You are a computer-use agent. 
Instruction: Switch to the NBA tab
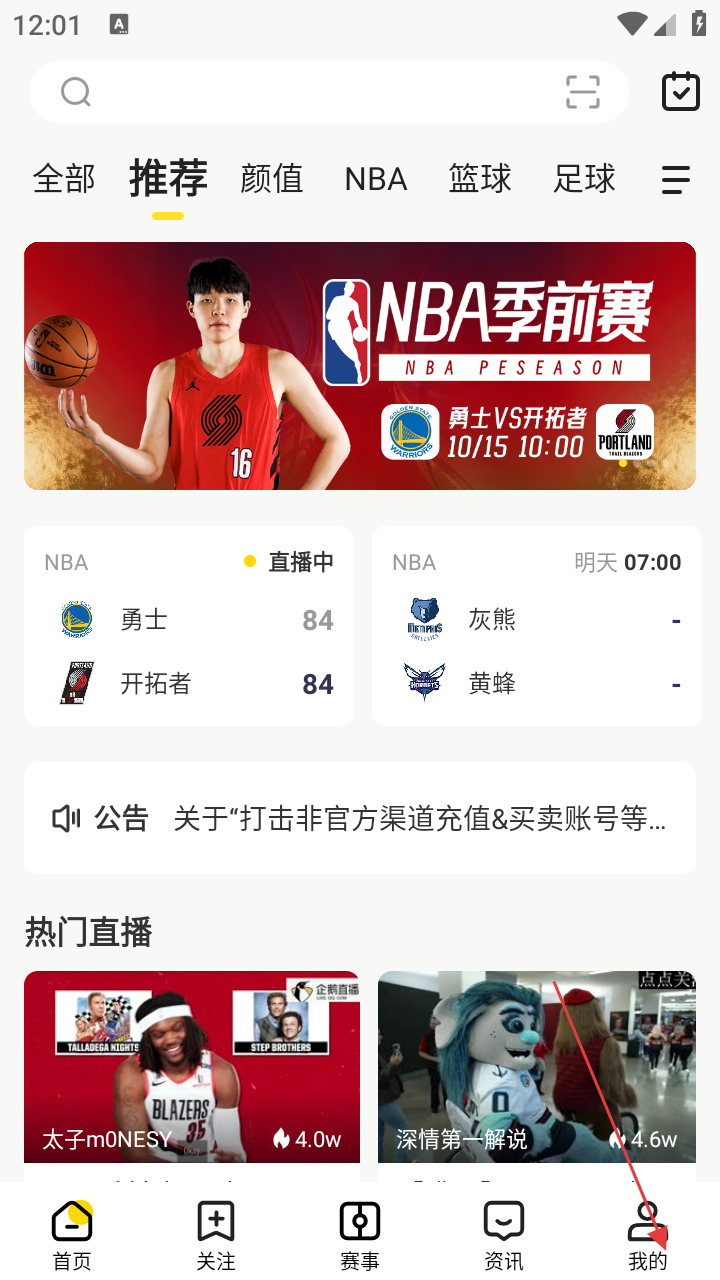click(376, 179)
